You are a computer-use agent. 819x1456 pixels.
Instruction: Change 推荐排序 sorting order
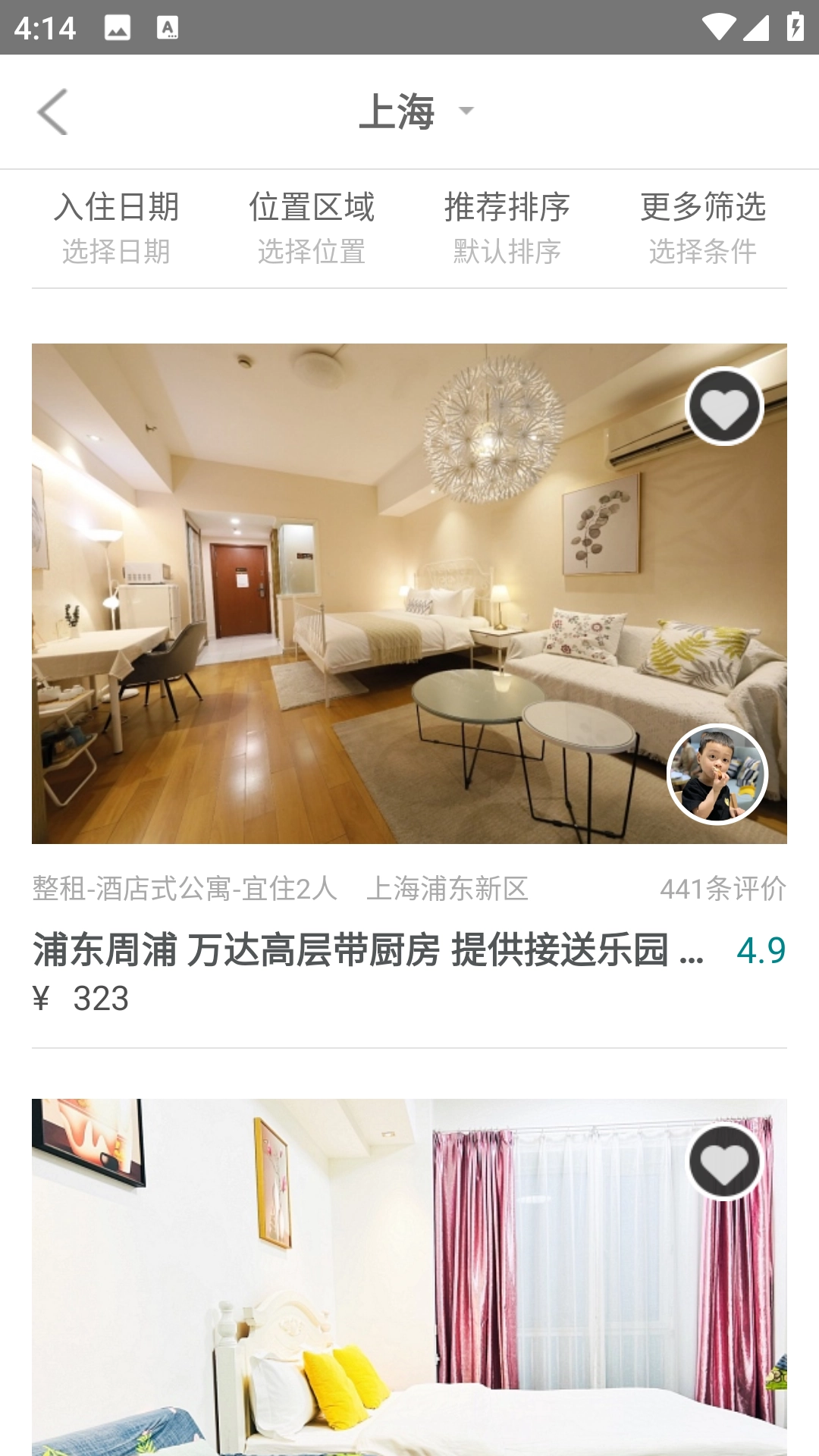[x=507, y=227]
